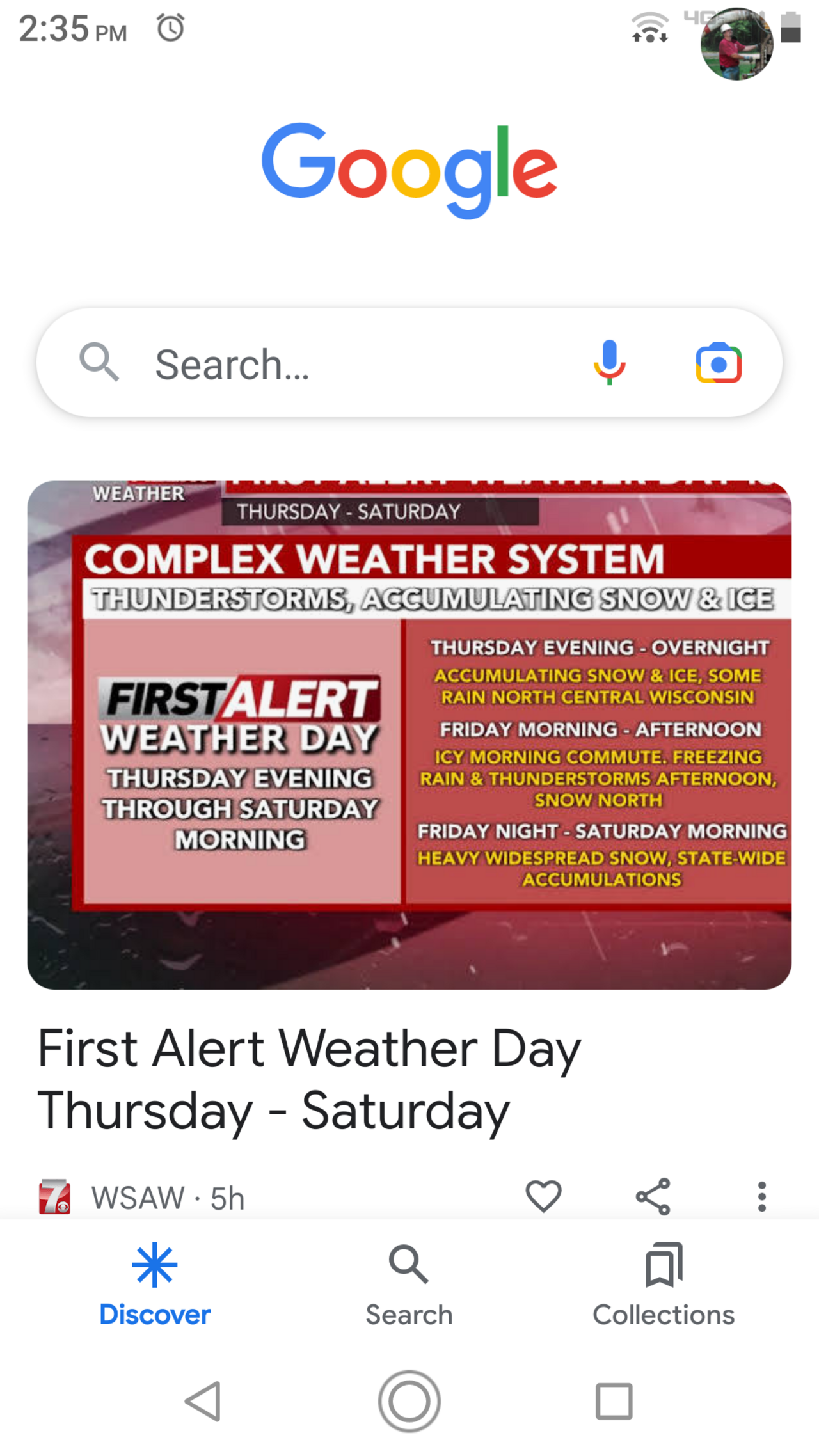Image resolution: width=819 pixels, height=1456 pixels.
Task: Start voice search with the microphone
Action: [x=609, y=363]
